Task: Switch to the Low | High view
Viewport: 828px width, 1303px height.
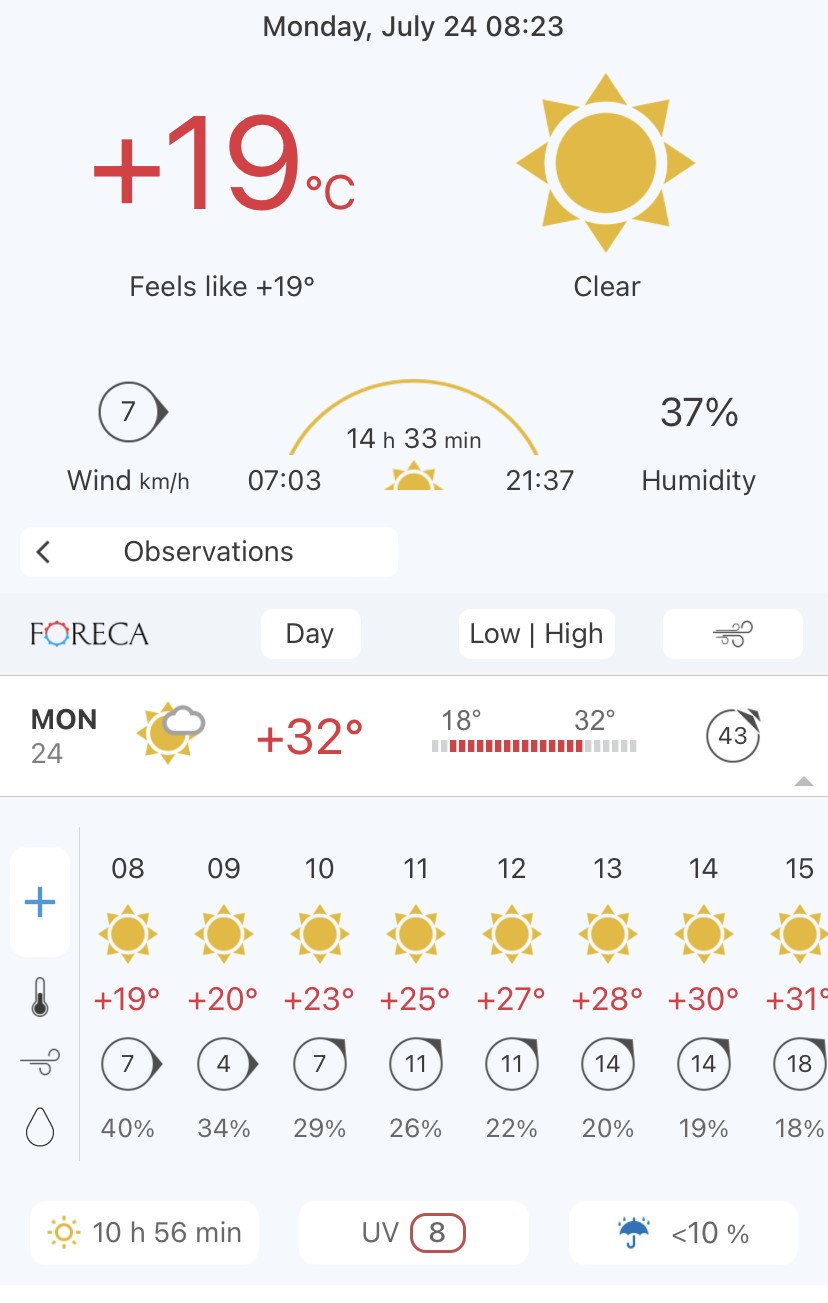Action: click(x=536, y=634)
